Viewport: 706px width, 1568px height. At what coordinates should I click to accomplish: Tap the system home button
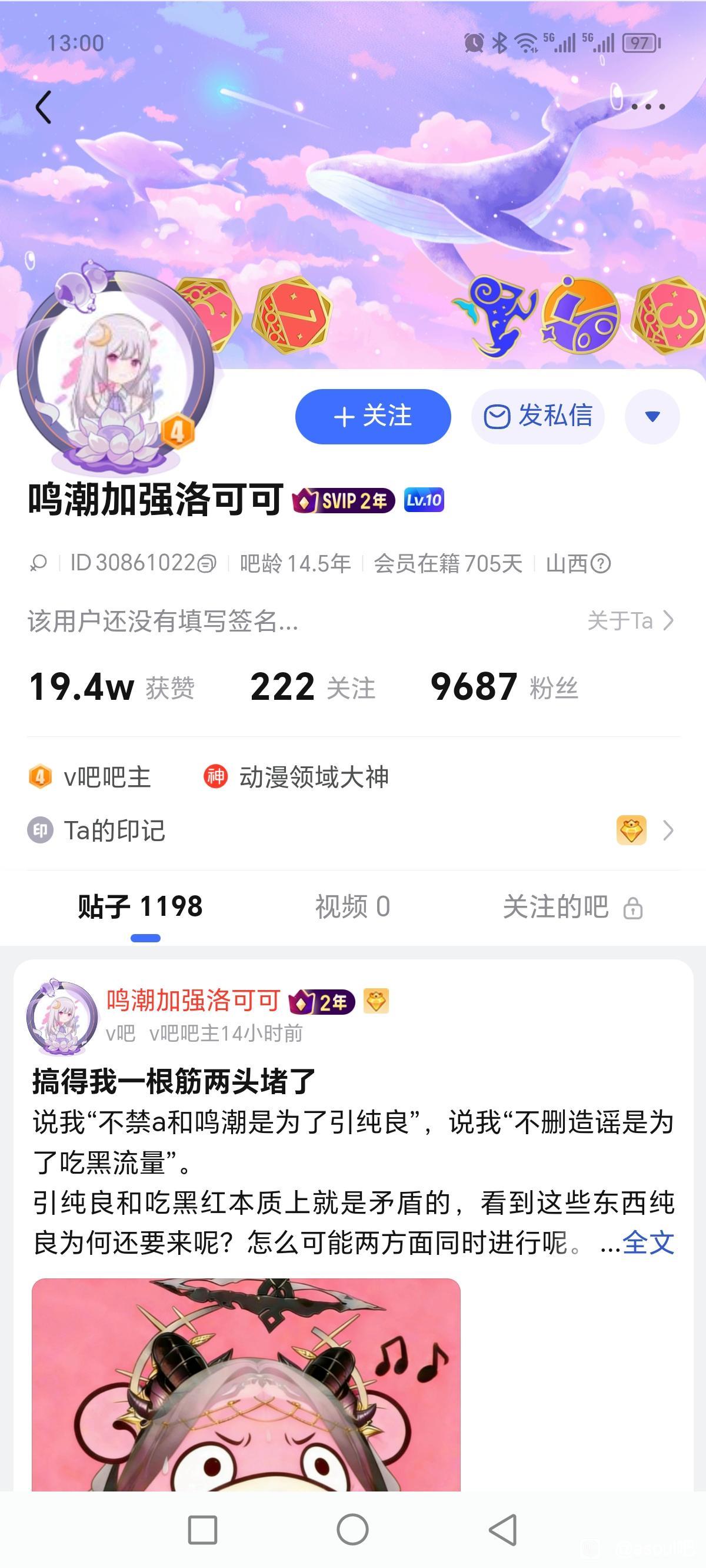352,1530
